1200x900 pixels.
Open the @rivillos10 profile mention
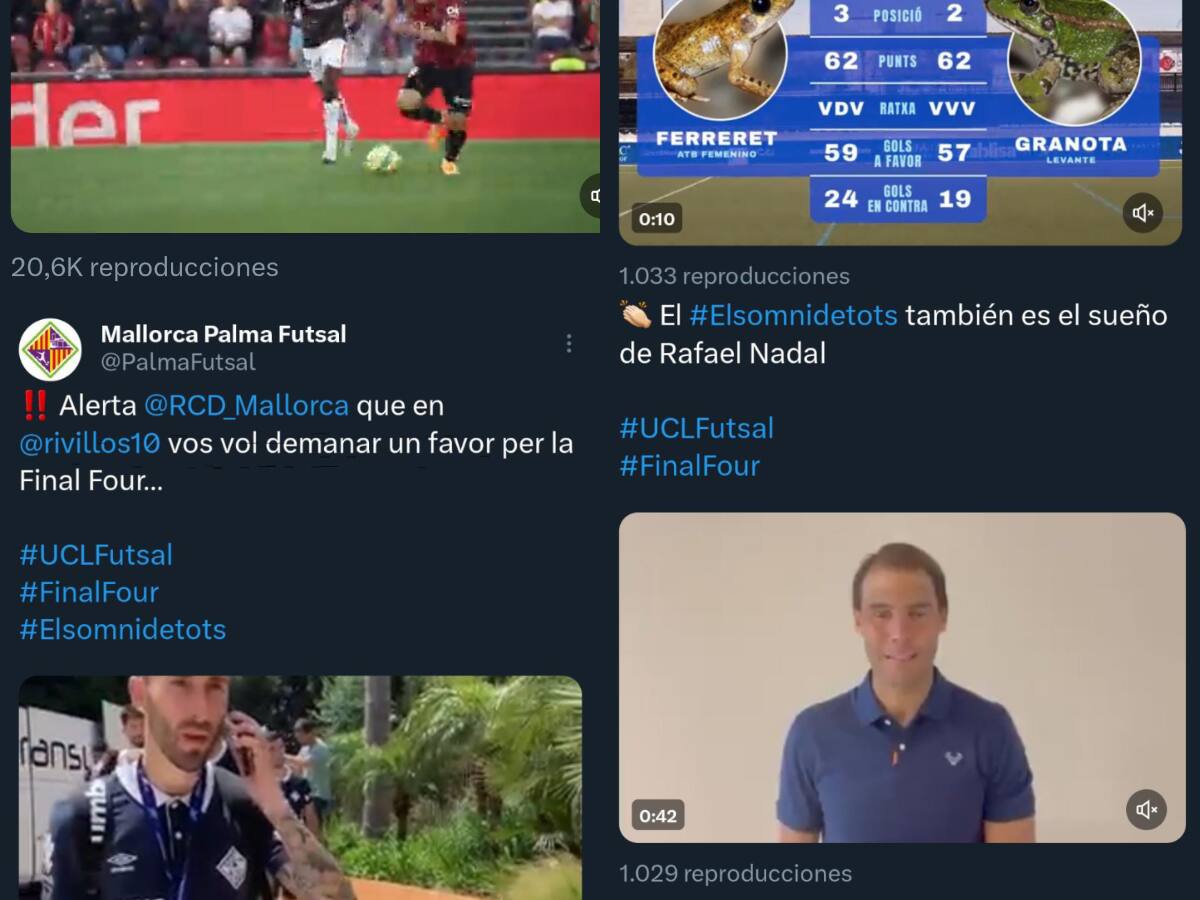89,443
